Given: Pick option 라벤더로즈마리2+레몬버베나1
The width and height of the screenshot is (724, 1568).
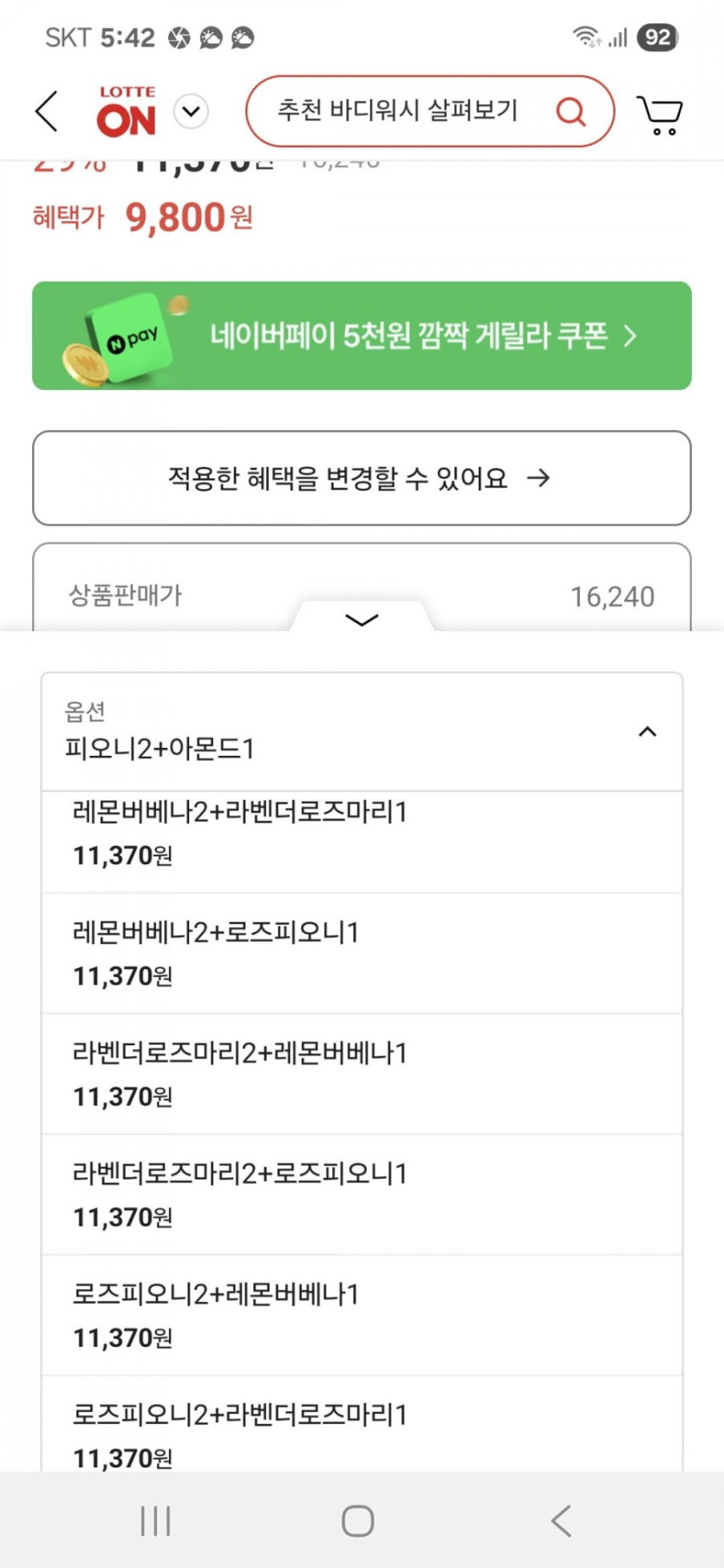Looking at the screenshot, I should [x=362, y=1074].
